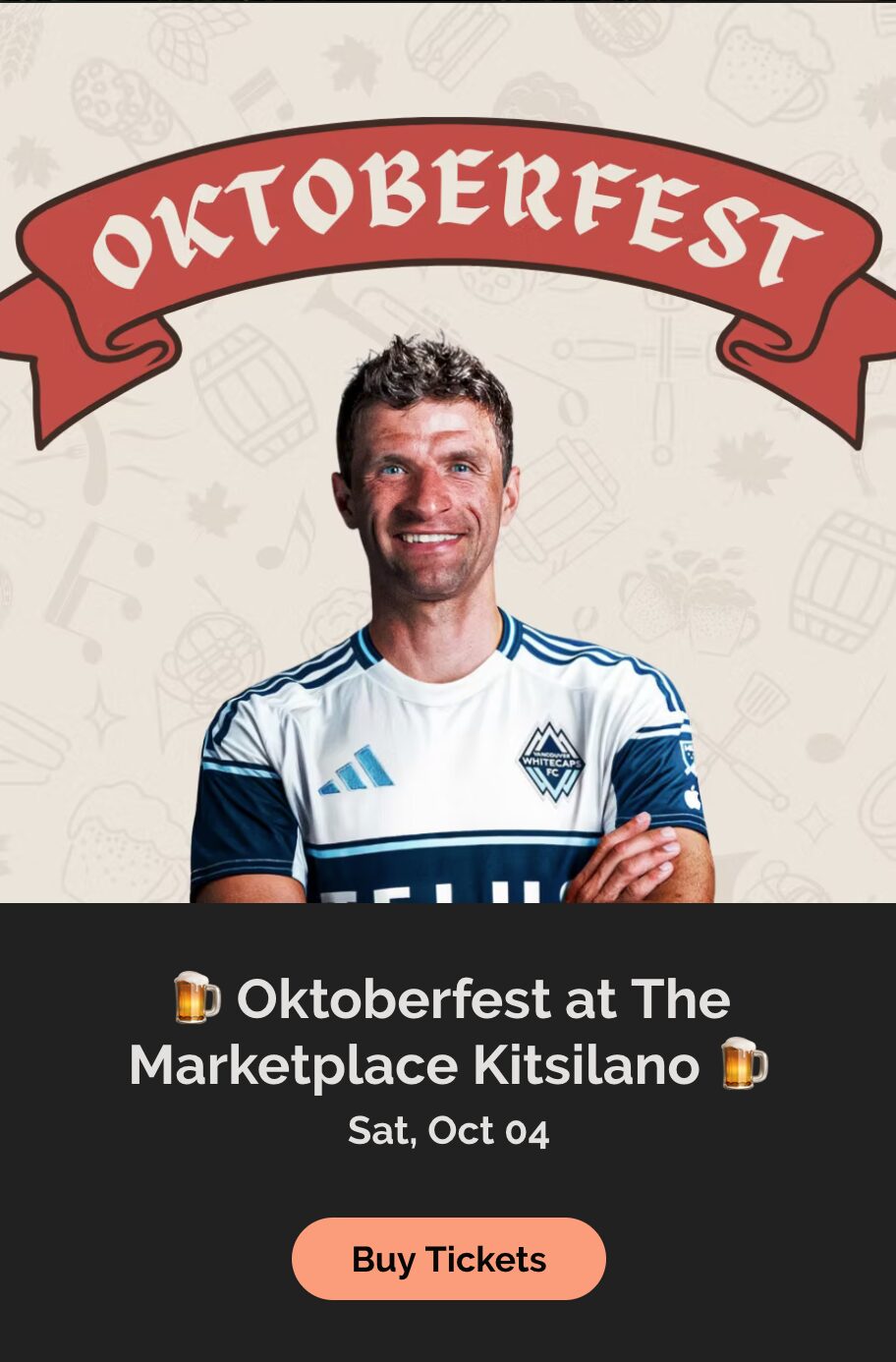Open the Oktoberfest event title link
Image resolution: width=896 pixels, height=1362 pixels.
(448, 1030)
